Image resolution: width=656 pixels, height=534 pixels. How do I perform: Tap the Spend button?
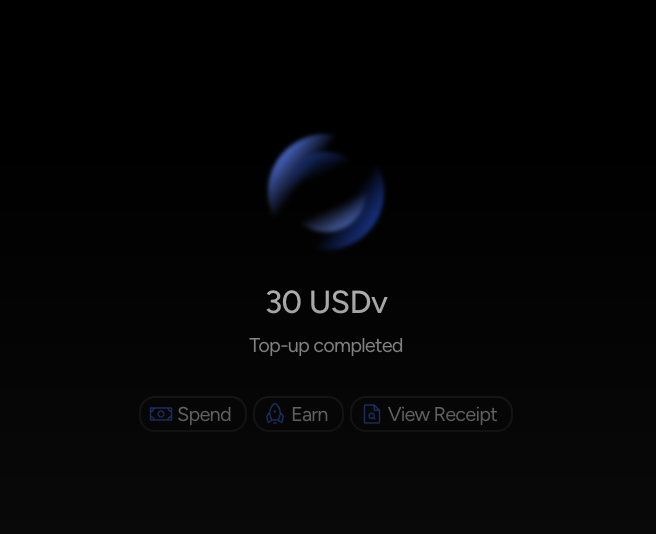pyautogui.click(x=192, y=414)
